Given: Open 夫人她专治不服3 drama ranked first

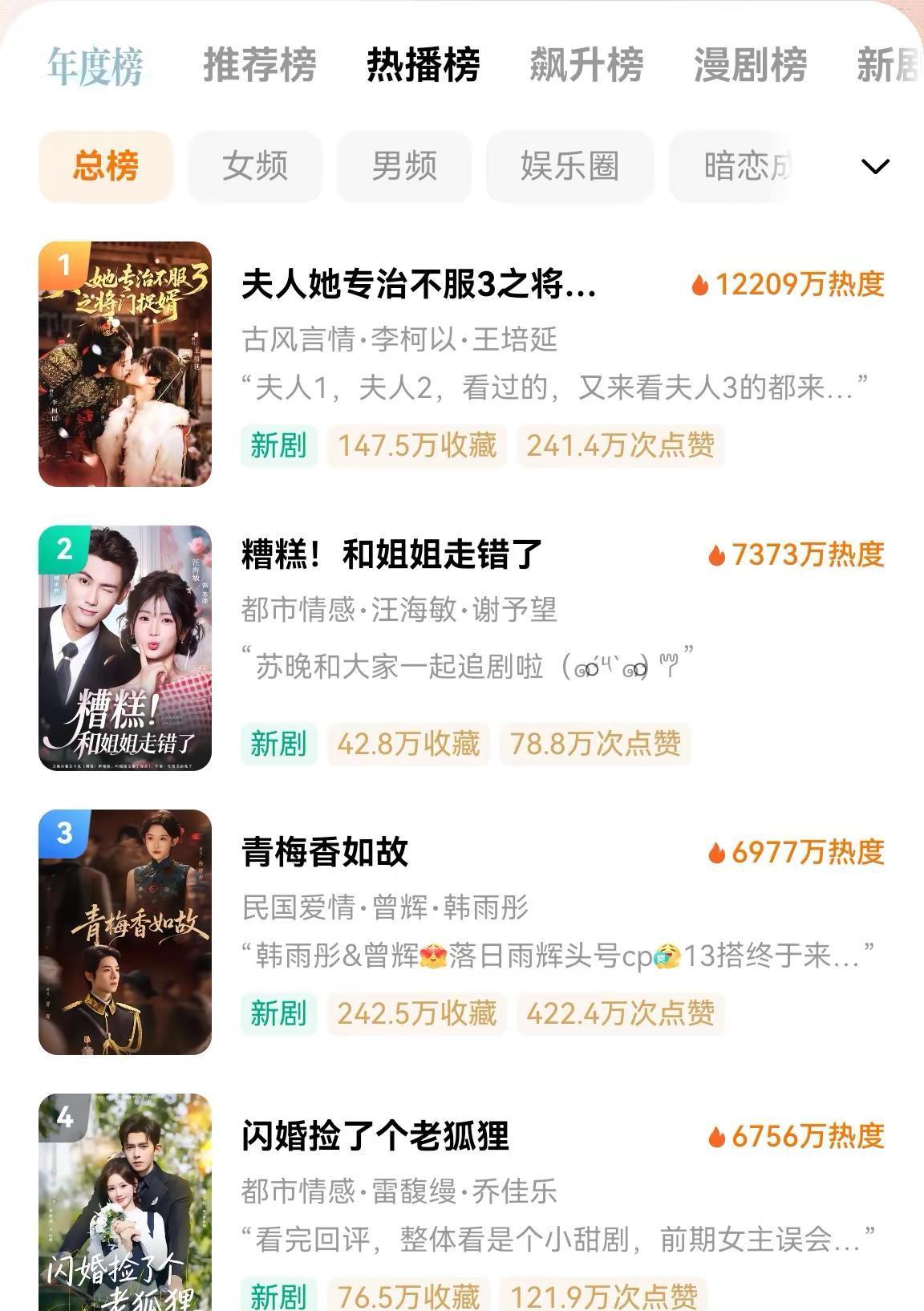Looking at the screenshot, I should [x=419, y=284].
